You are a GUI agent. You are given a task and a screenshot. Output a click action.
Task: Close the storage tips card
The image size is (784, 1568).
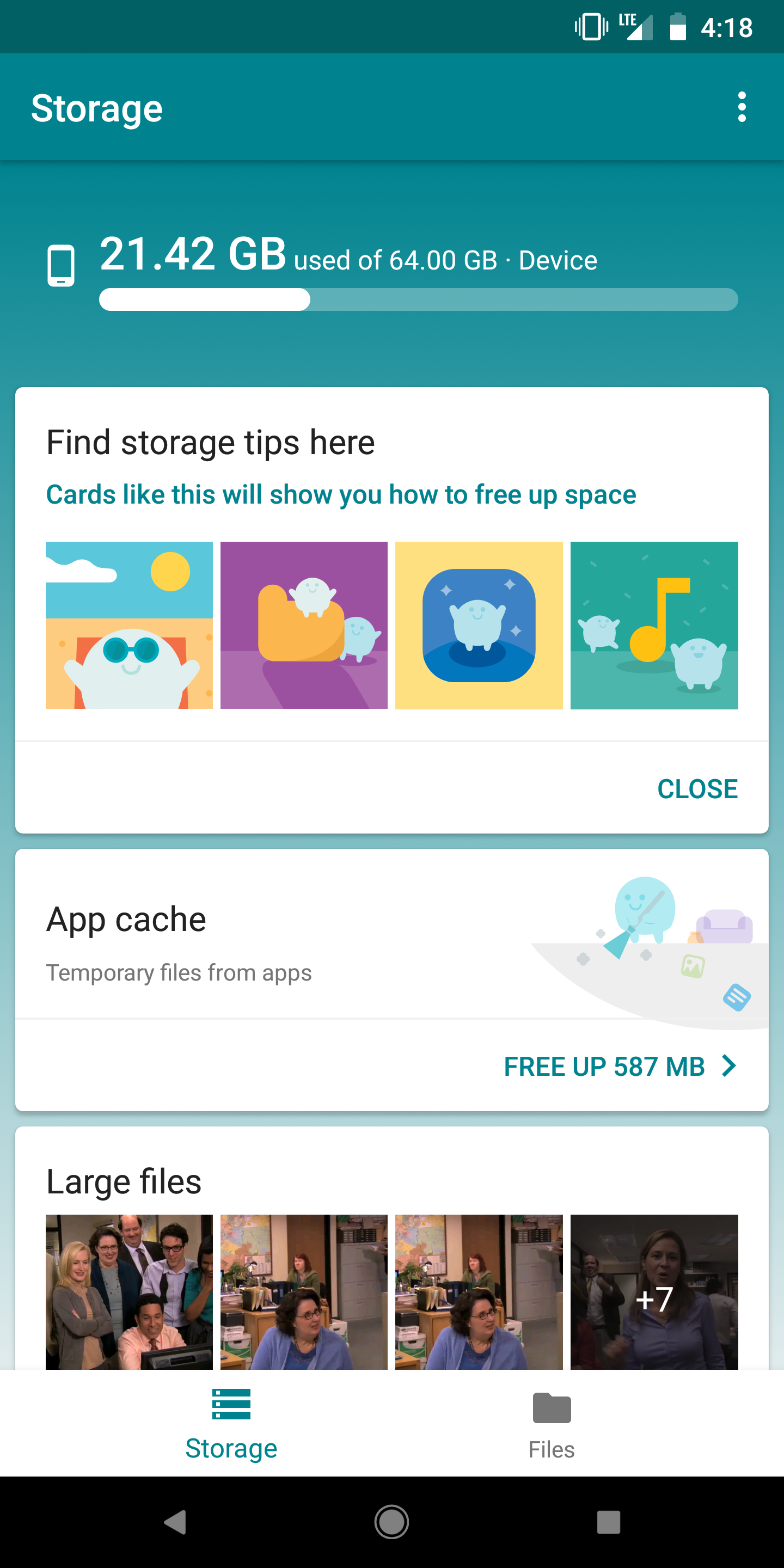(697, 789)
